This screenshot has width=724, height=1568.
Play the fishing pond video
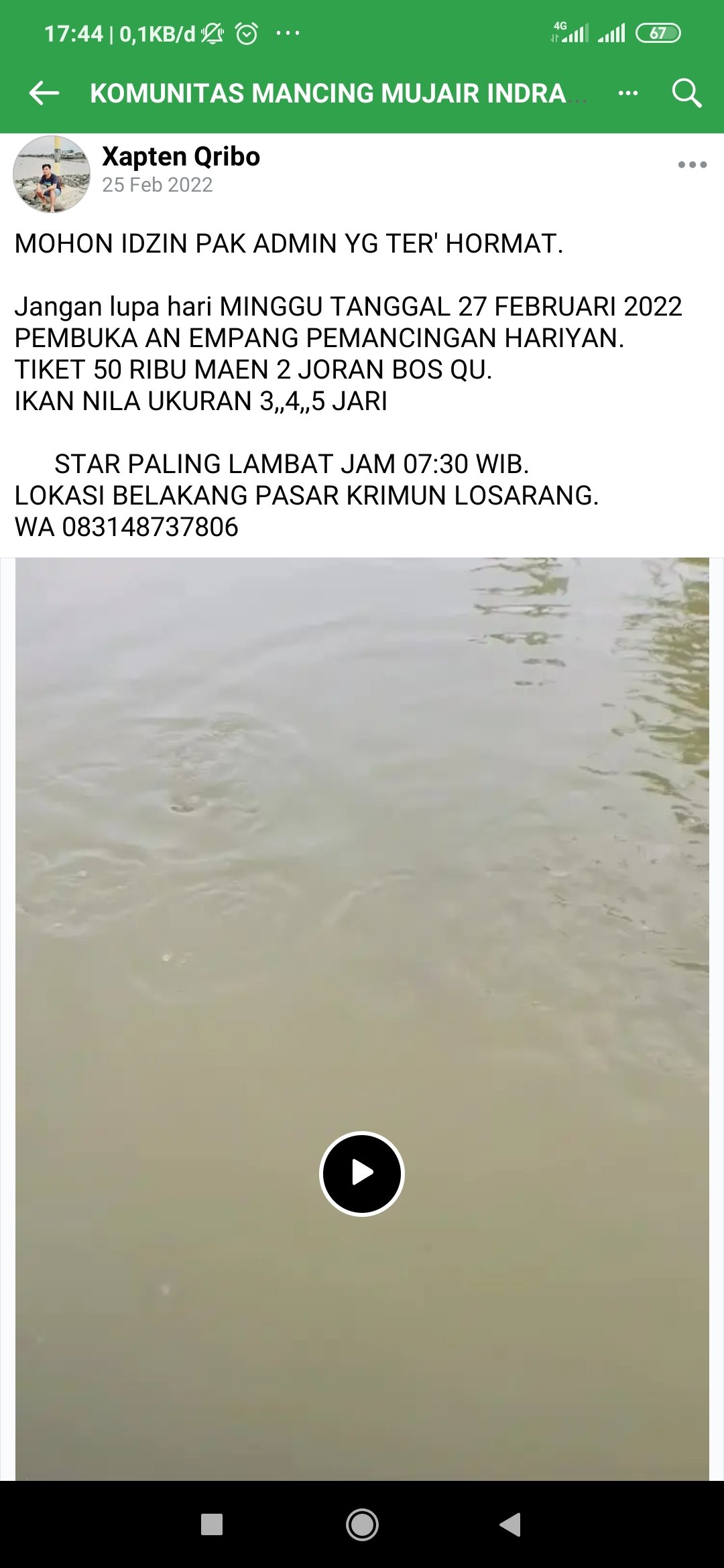(362, 1173)
